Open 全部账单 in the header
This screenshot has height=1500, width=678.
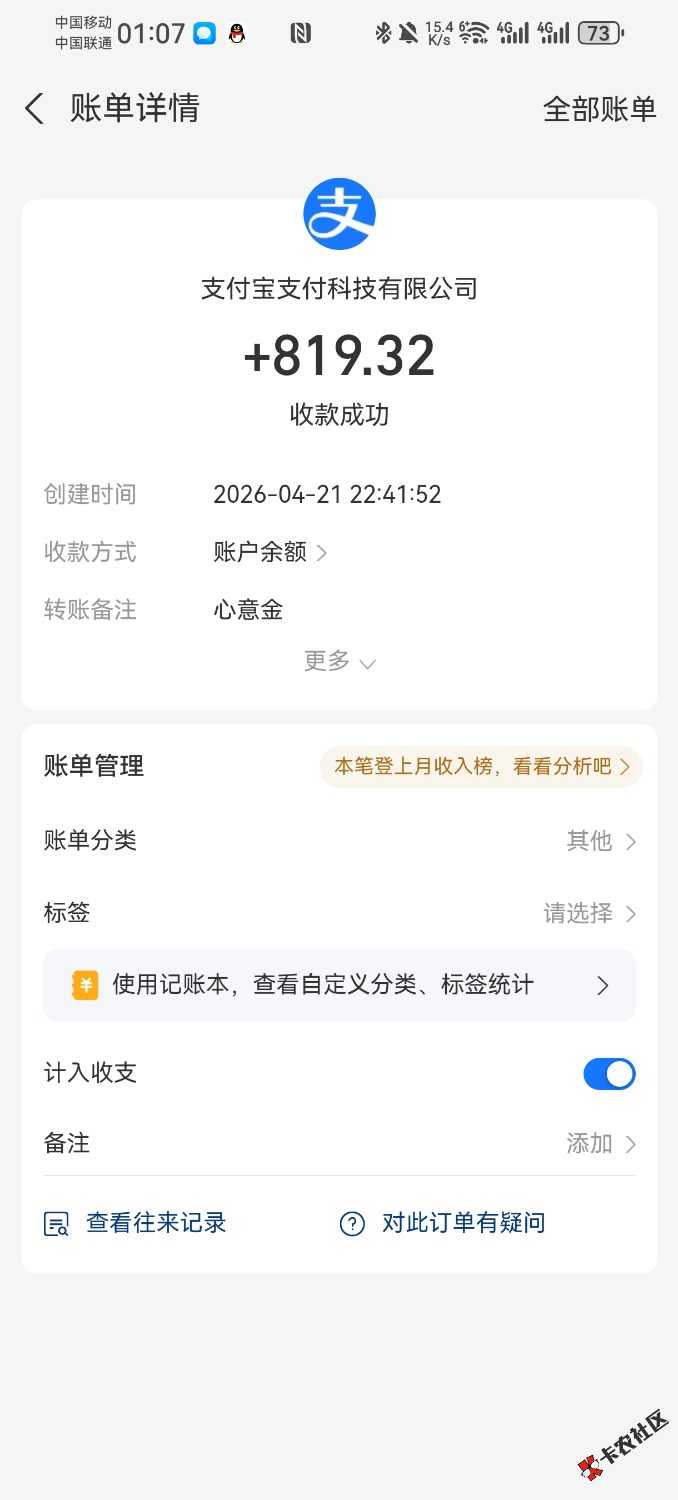tap(599, 109)
